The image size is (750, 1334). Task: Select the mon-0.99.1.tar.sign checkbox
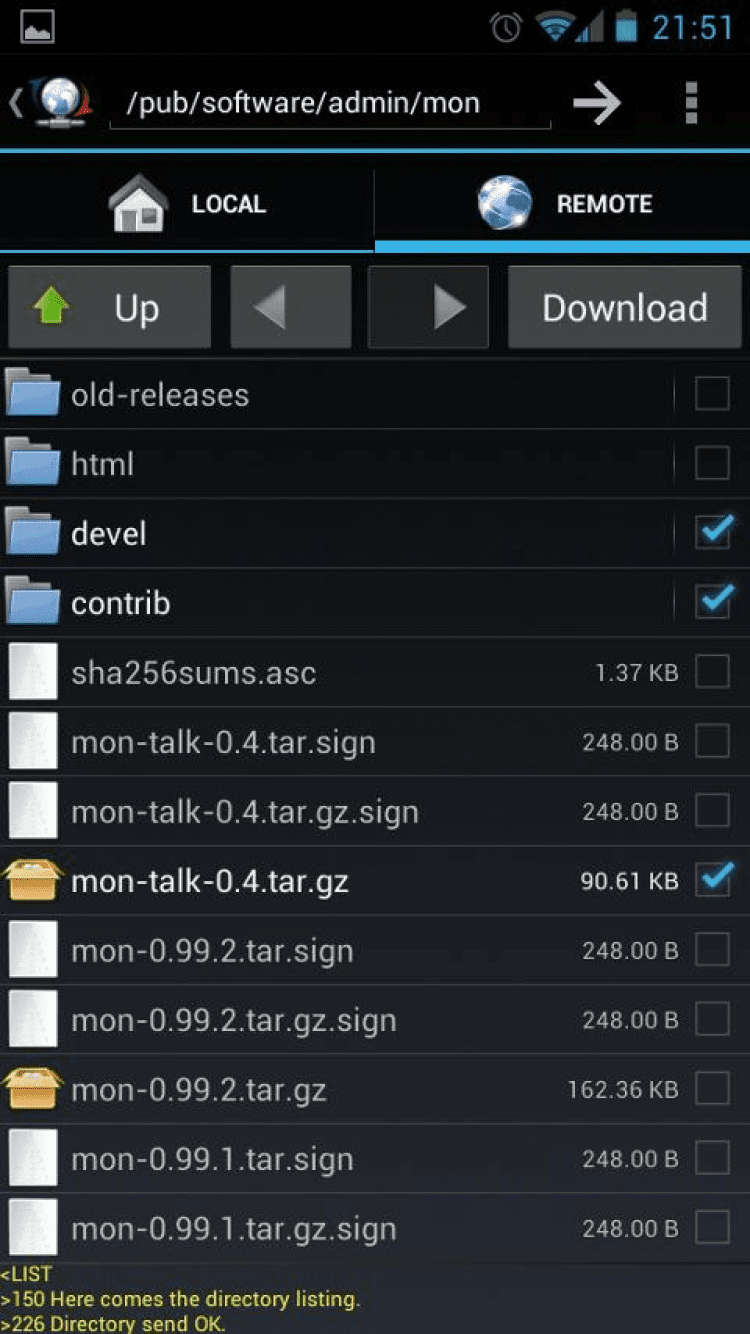[x=713, y=1159]
